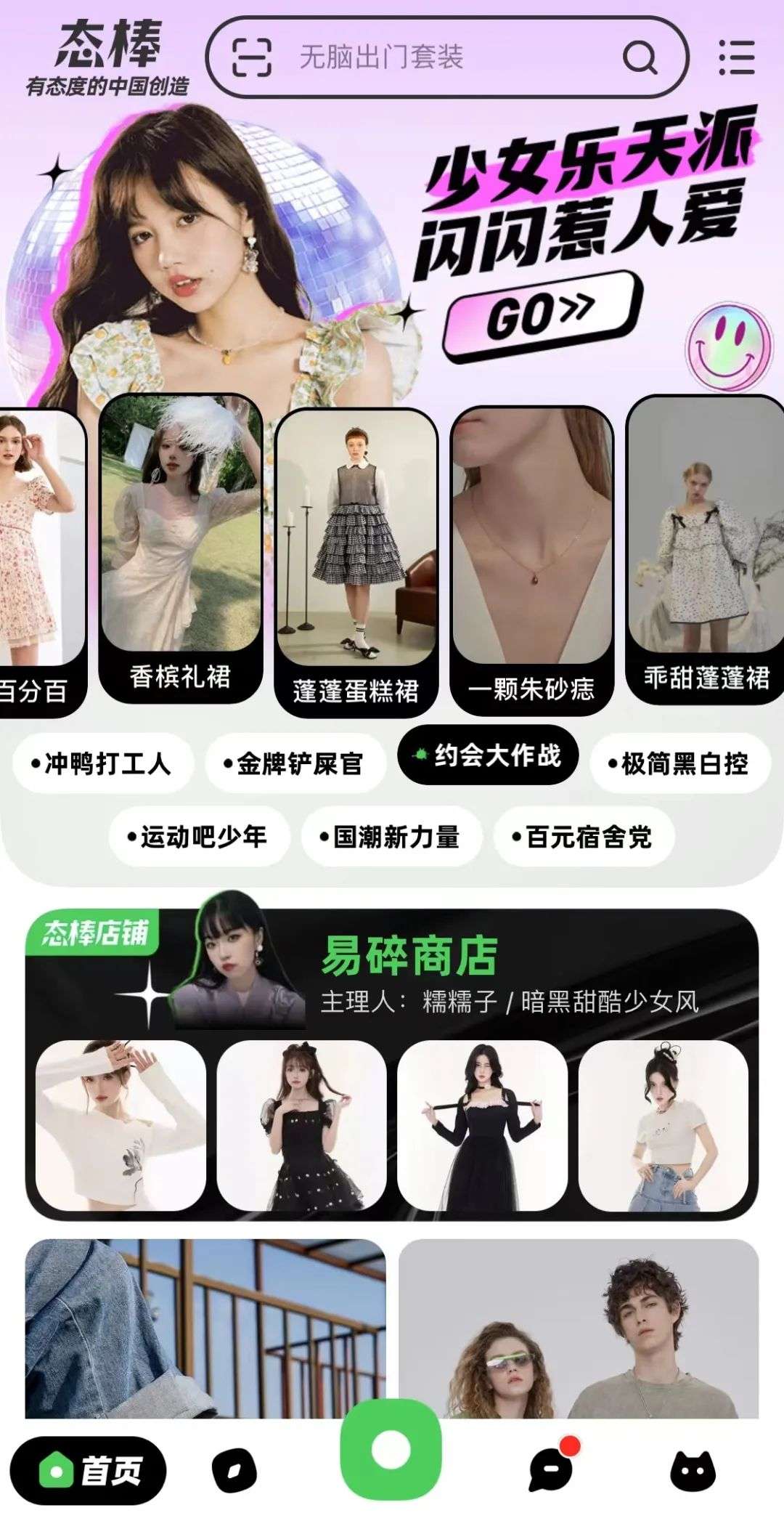Image resolution: width=784 pixels, height=1513 pixels.
Task: Select the 运动吧少年 chip
Action: coord(199,837)
